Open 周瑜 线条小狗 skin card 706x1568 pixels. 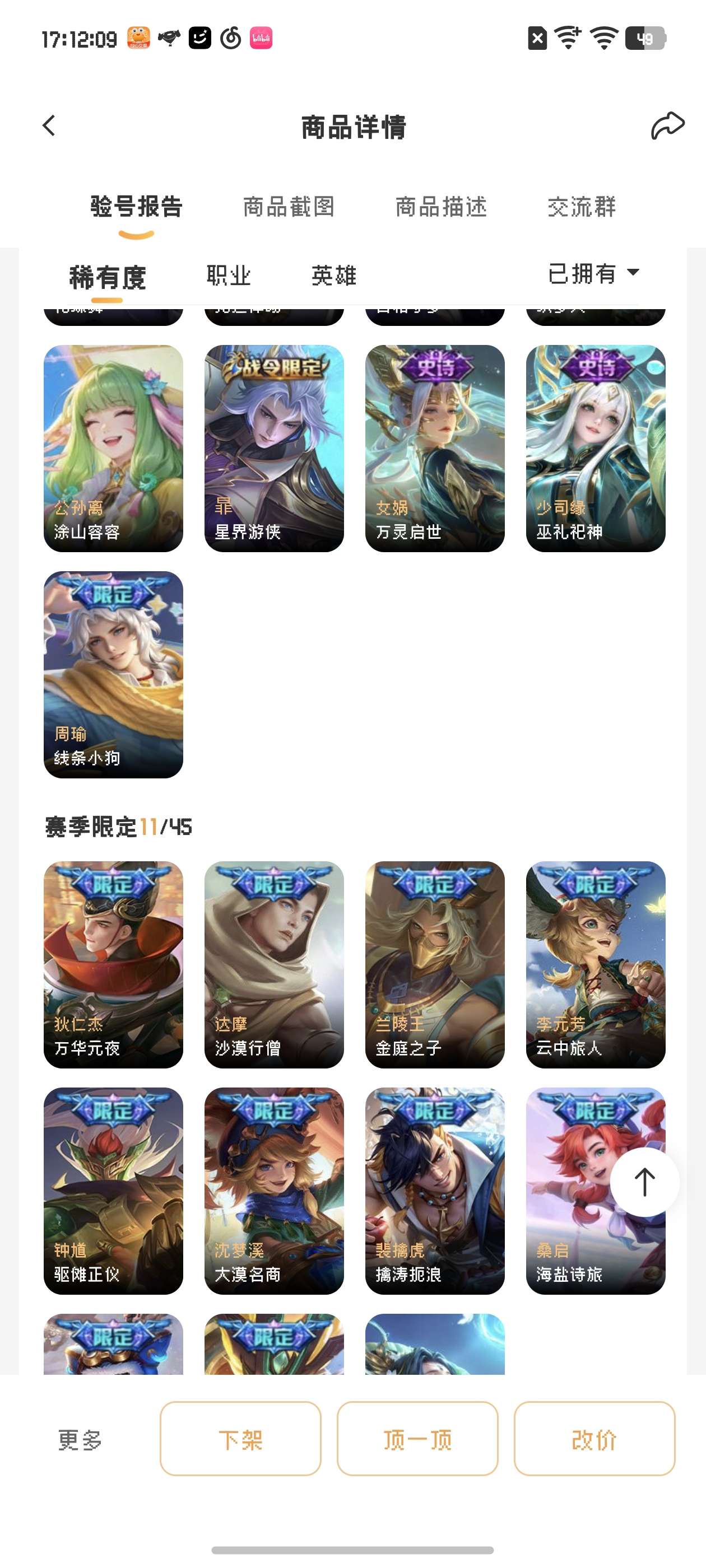coord(113,674)
